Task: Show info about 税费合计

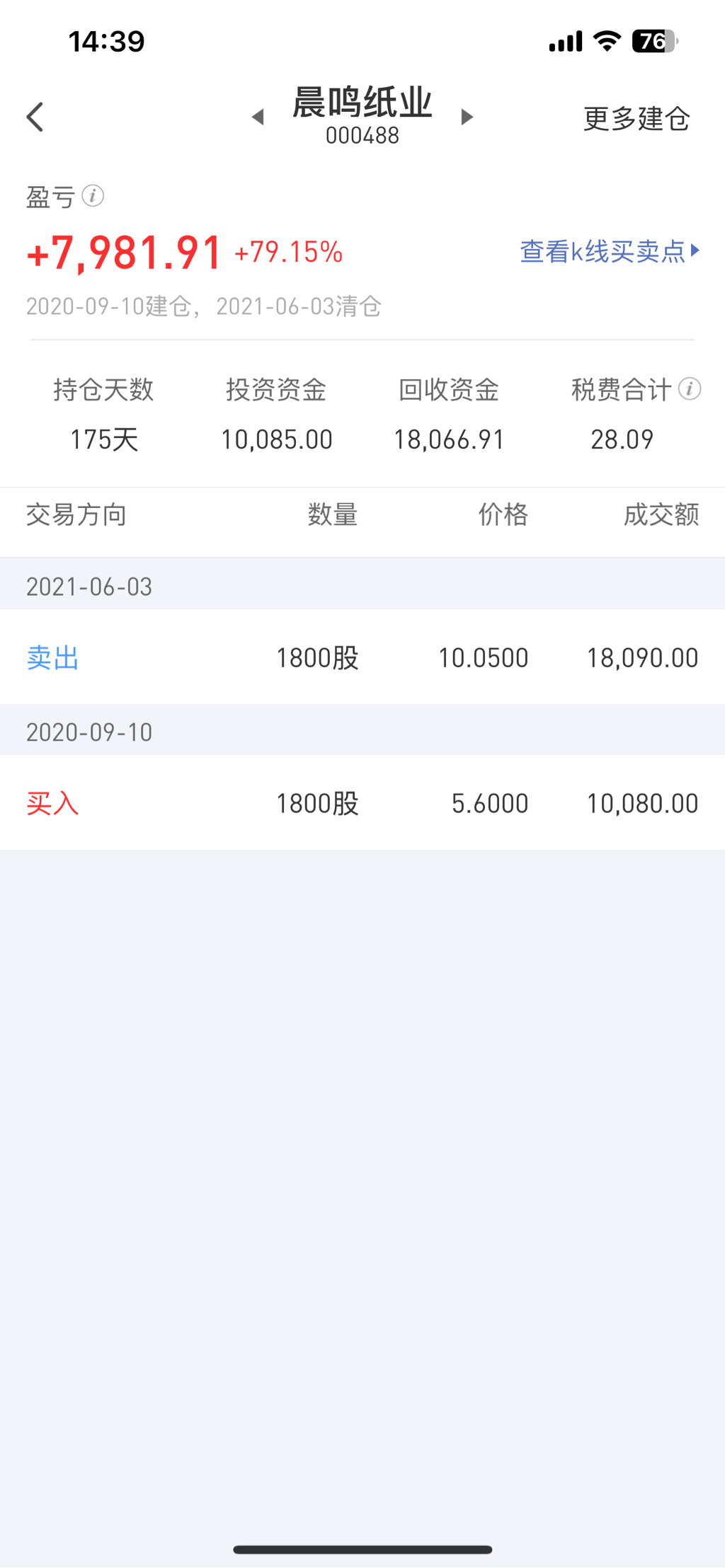Action: (x=690, y=388)
